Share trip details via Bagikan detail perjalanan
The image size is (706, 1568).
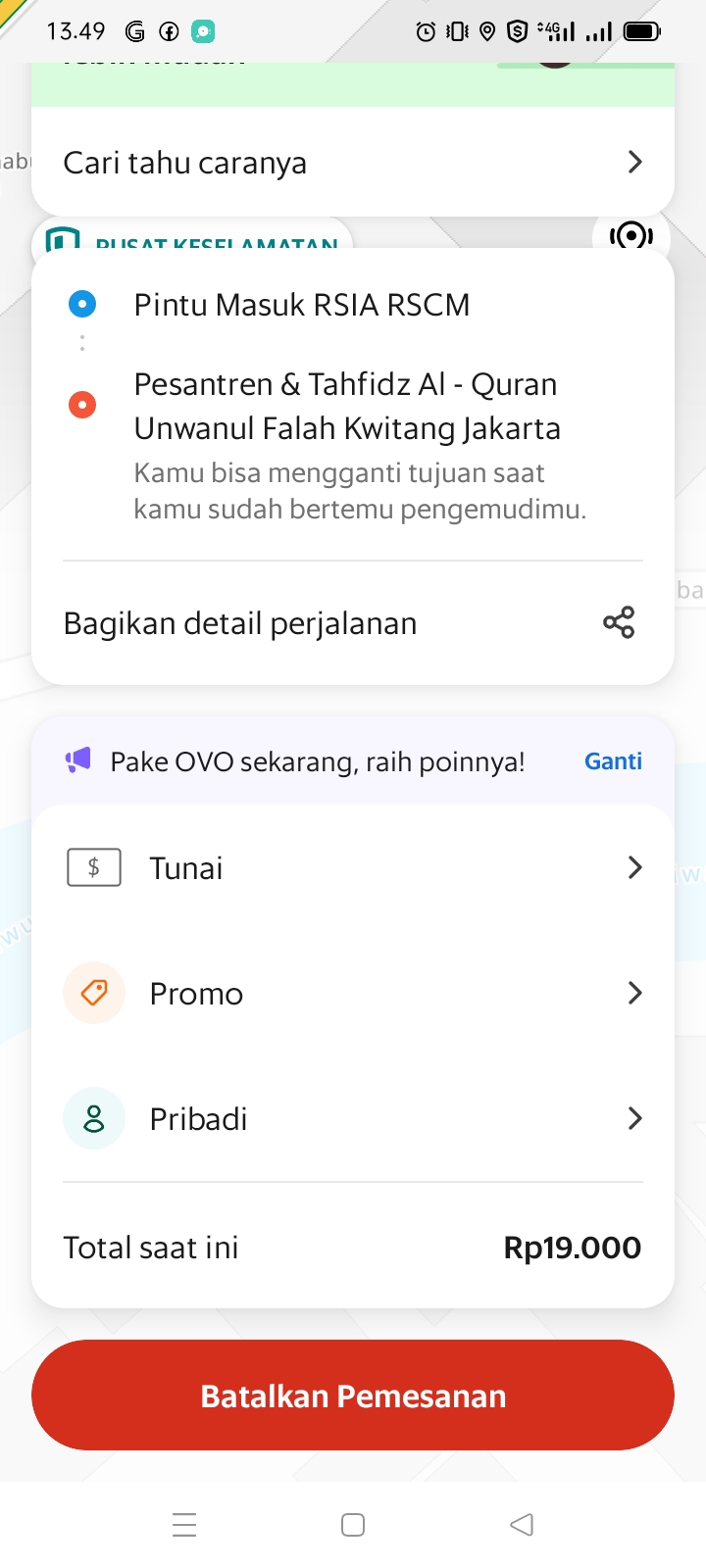[353, 623]
